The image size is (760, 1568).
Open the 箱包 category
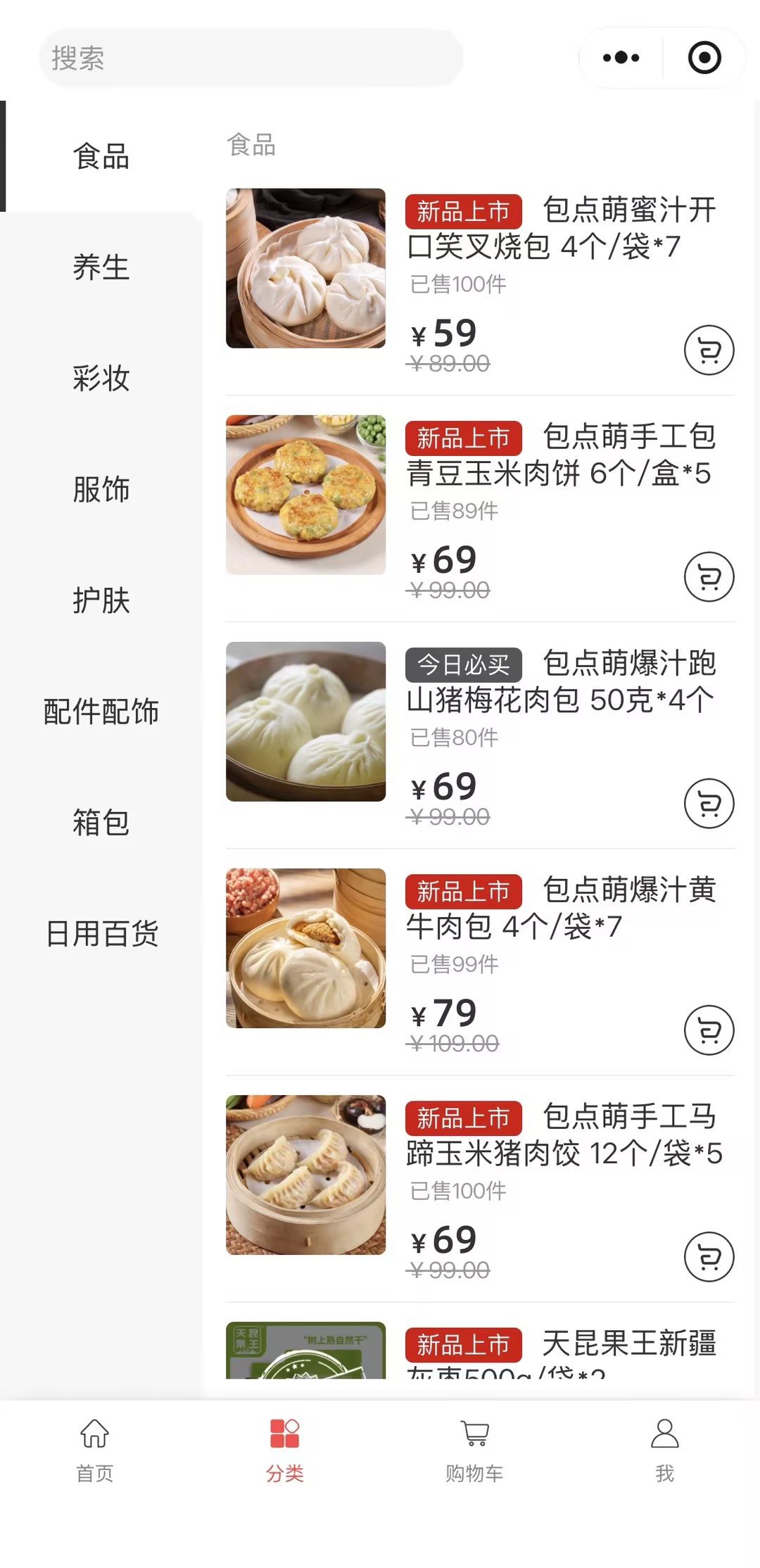(x=101, y=822)
